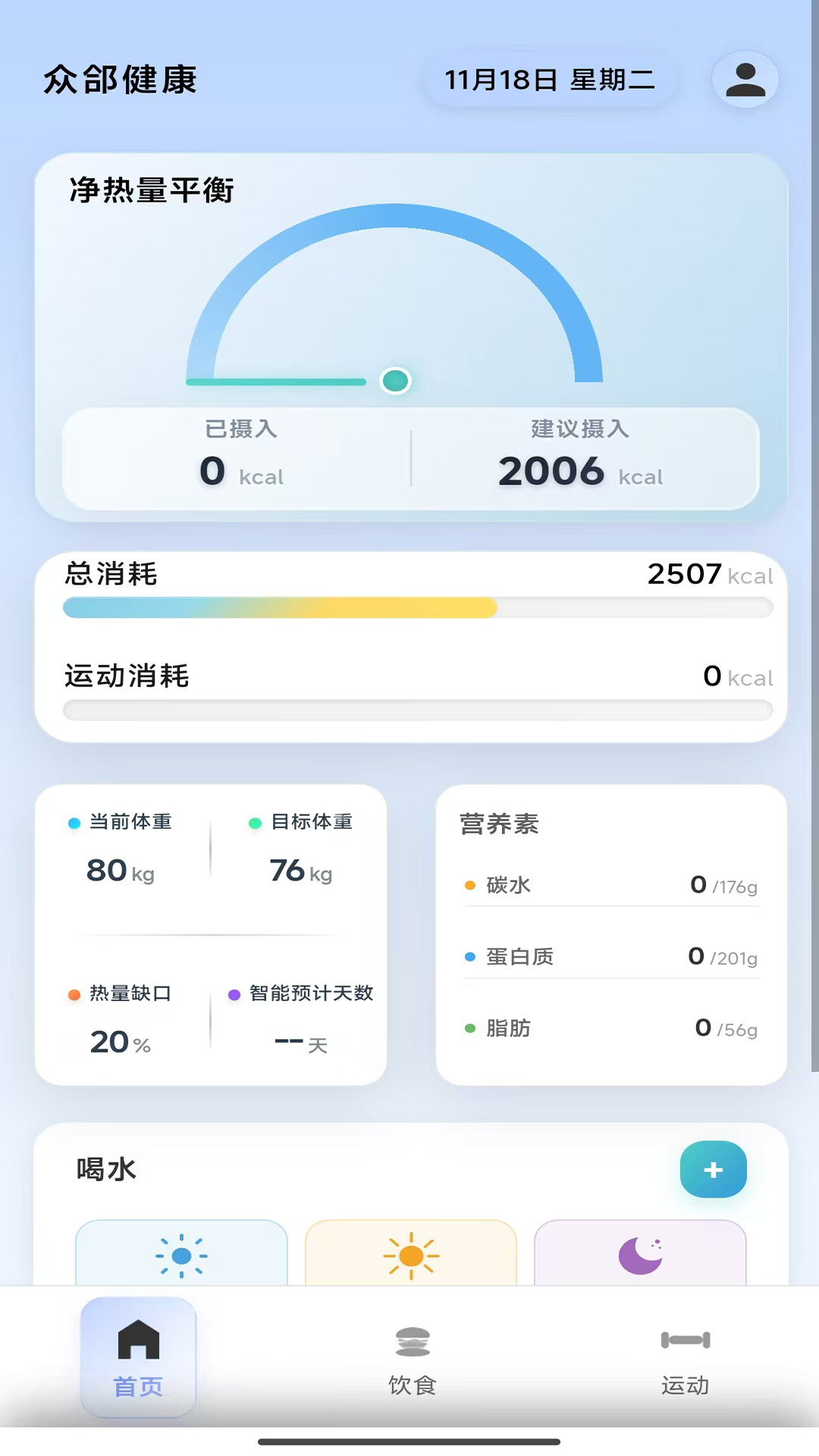The image size is (819, 1456).
Task: Click the gauge needle knob on 净热量平衡
Action: pyautogui.click(x=395, y=380)
